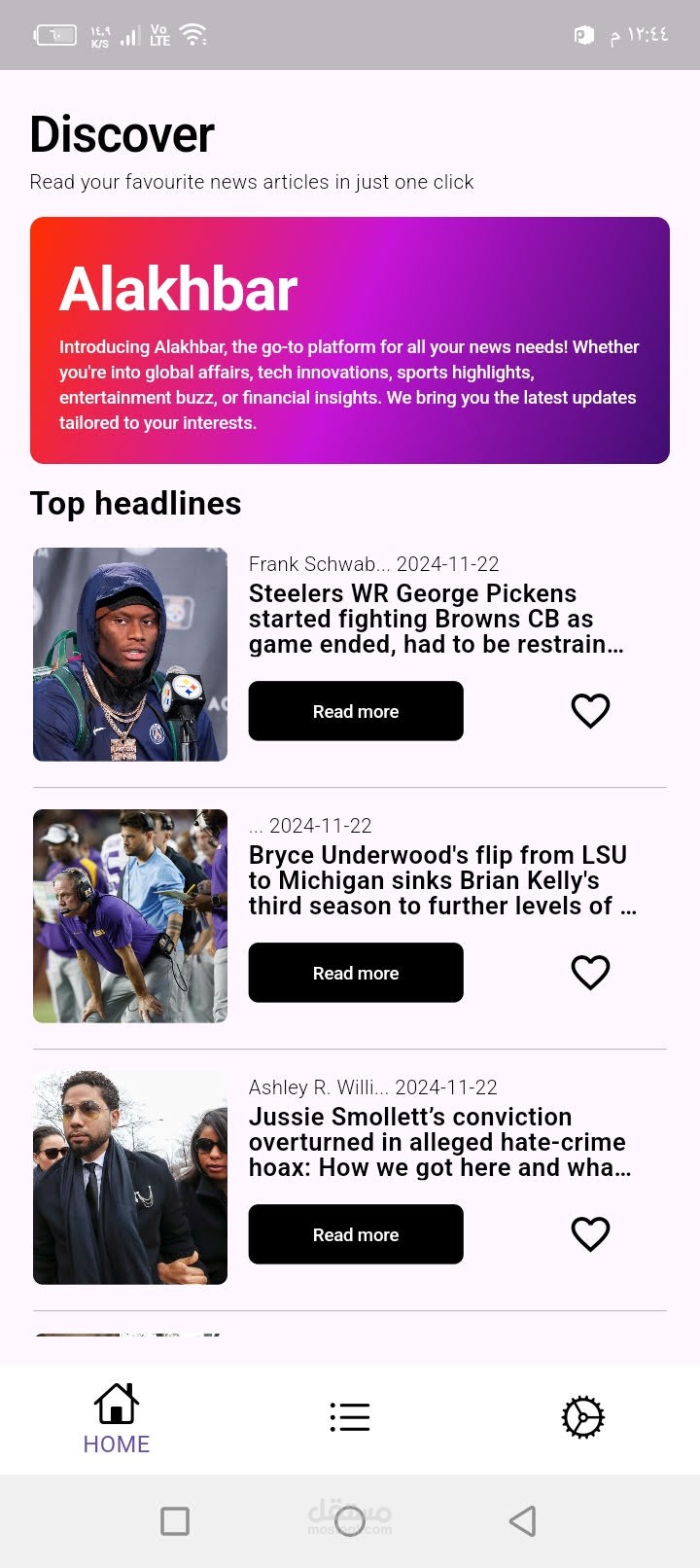Read more about Steelers WR George Pickens
The image size is (700, 1568).
(356, 711)
